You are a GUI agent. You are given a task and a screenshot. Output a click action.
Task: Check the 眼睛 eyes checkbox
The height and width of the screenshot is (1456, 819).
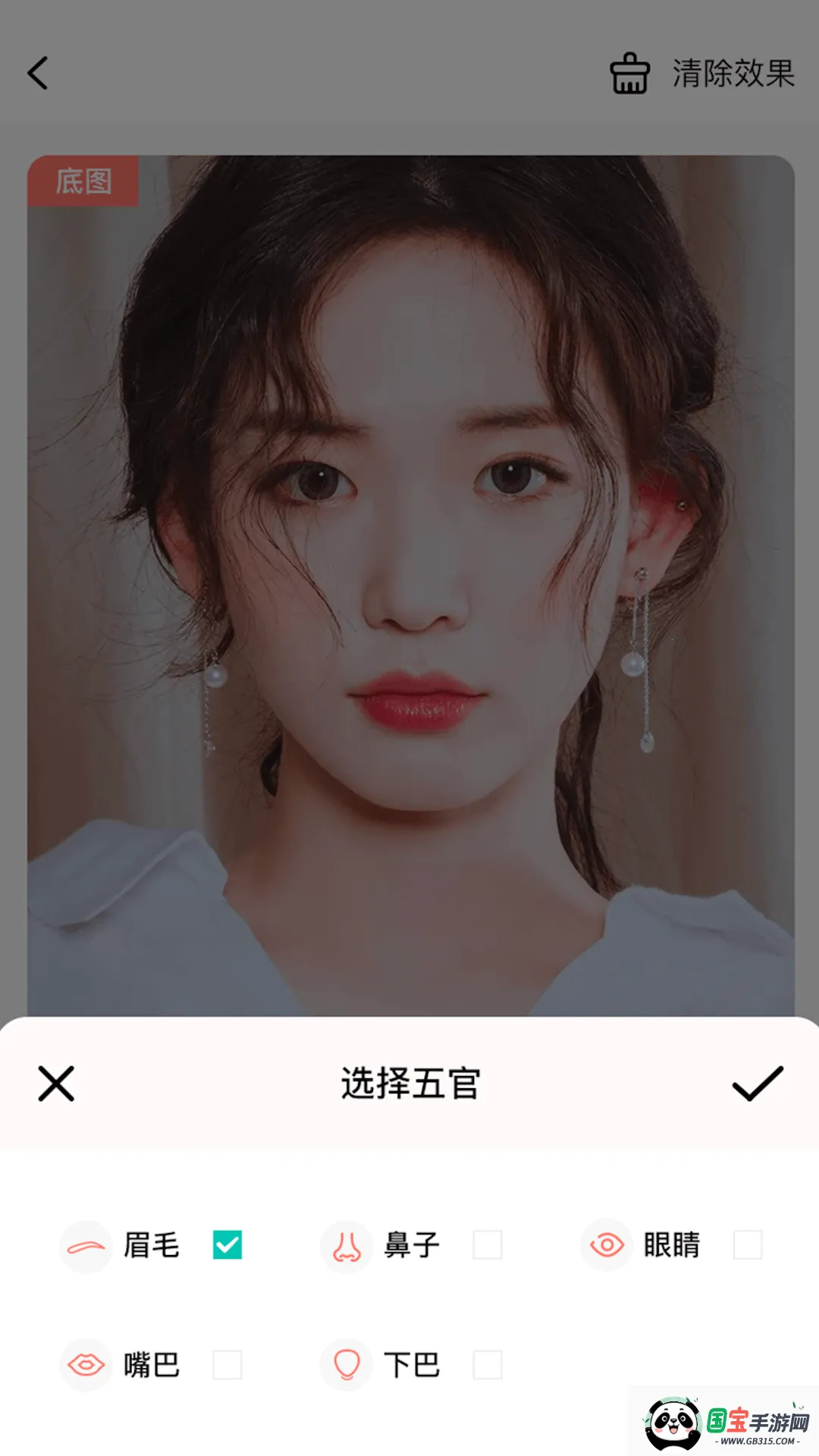[x=750, y=1242]
